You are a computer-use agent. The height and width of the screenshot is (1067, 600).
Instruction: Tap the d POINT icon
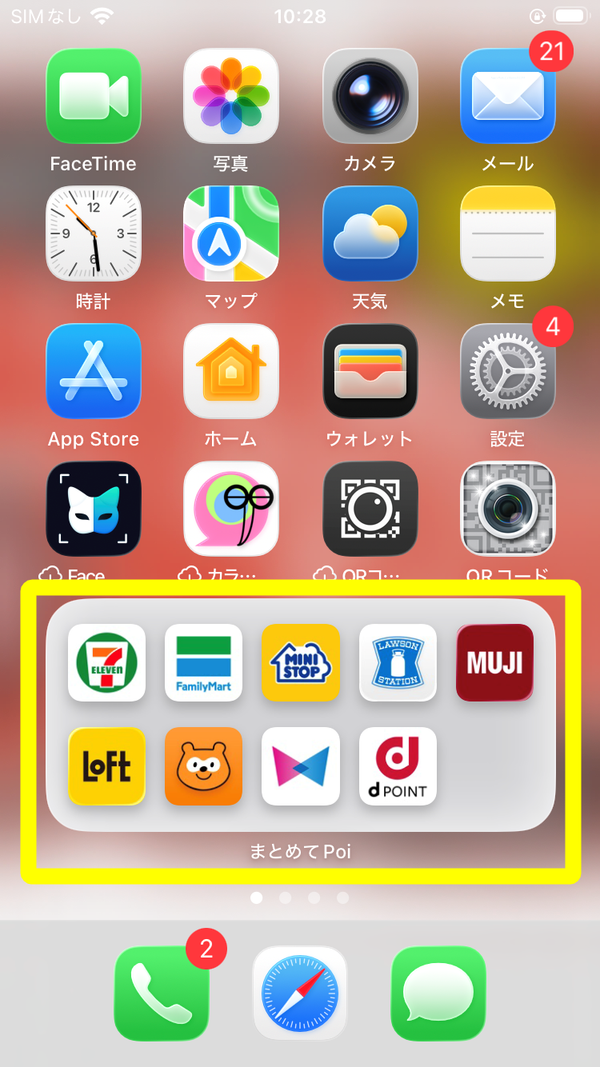(x=398, y=766)
